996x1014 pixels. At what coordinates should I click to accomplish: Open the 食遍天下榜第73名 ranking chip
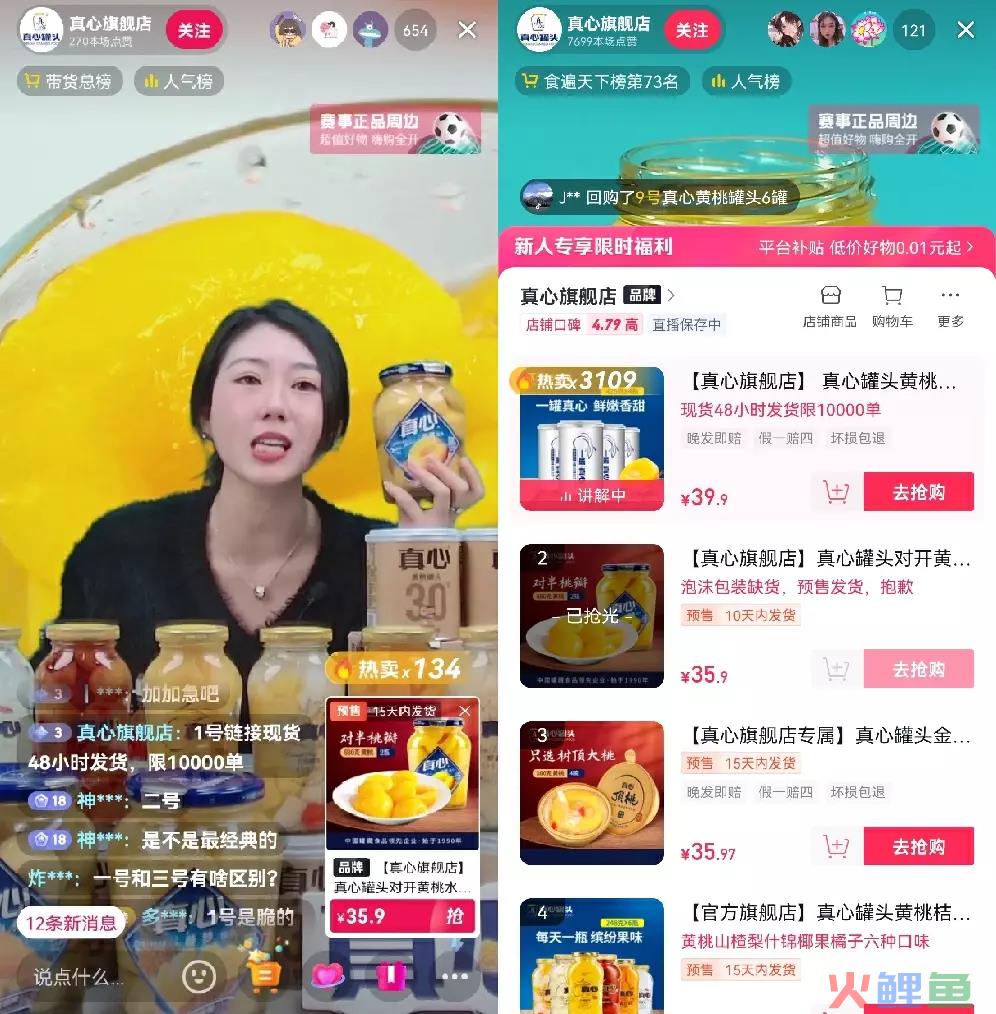point(600,81)
